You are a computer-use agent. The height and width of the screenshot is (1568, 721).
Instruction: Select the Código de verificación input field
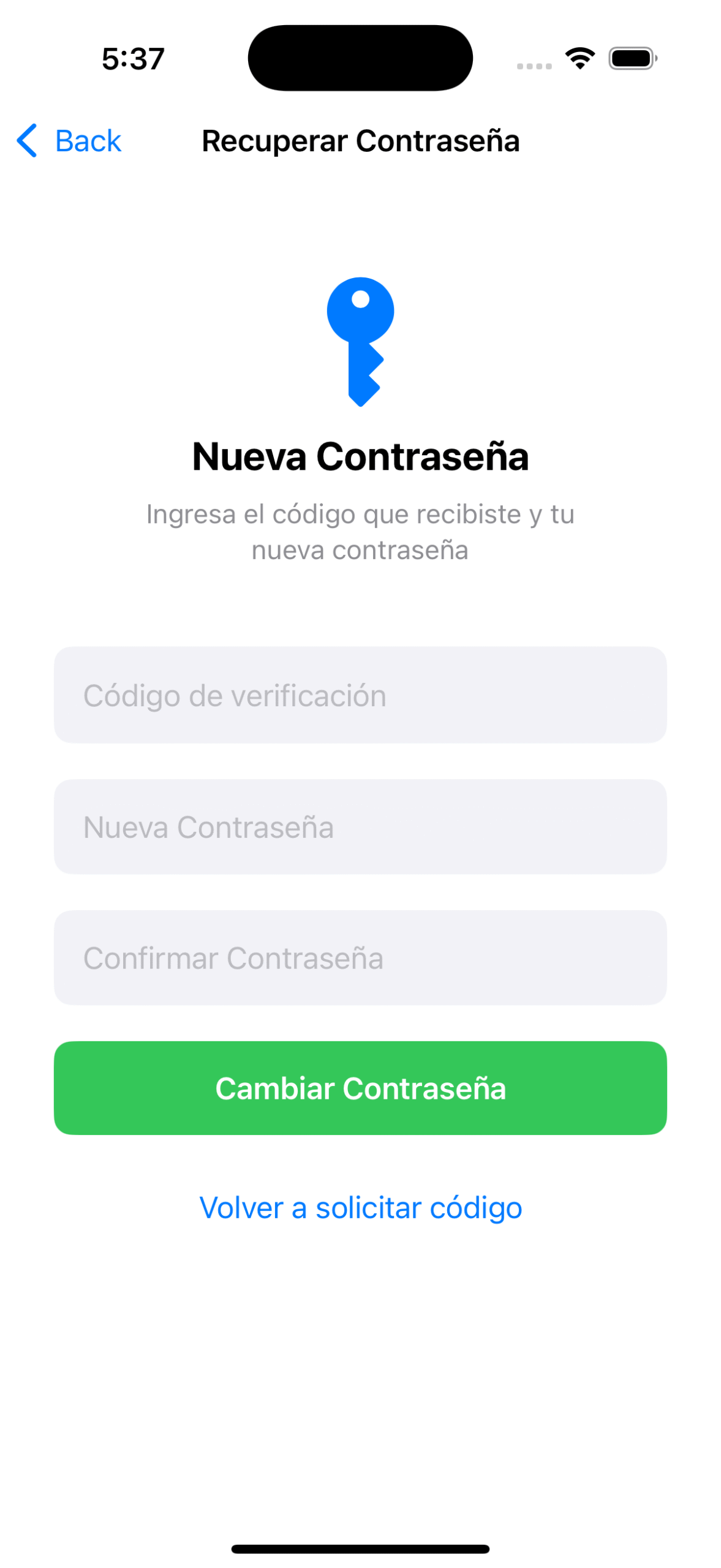click(360, 696)
